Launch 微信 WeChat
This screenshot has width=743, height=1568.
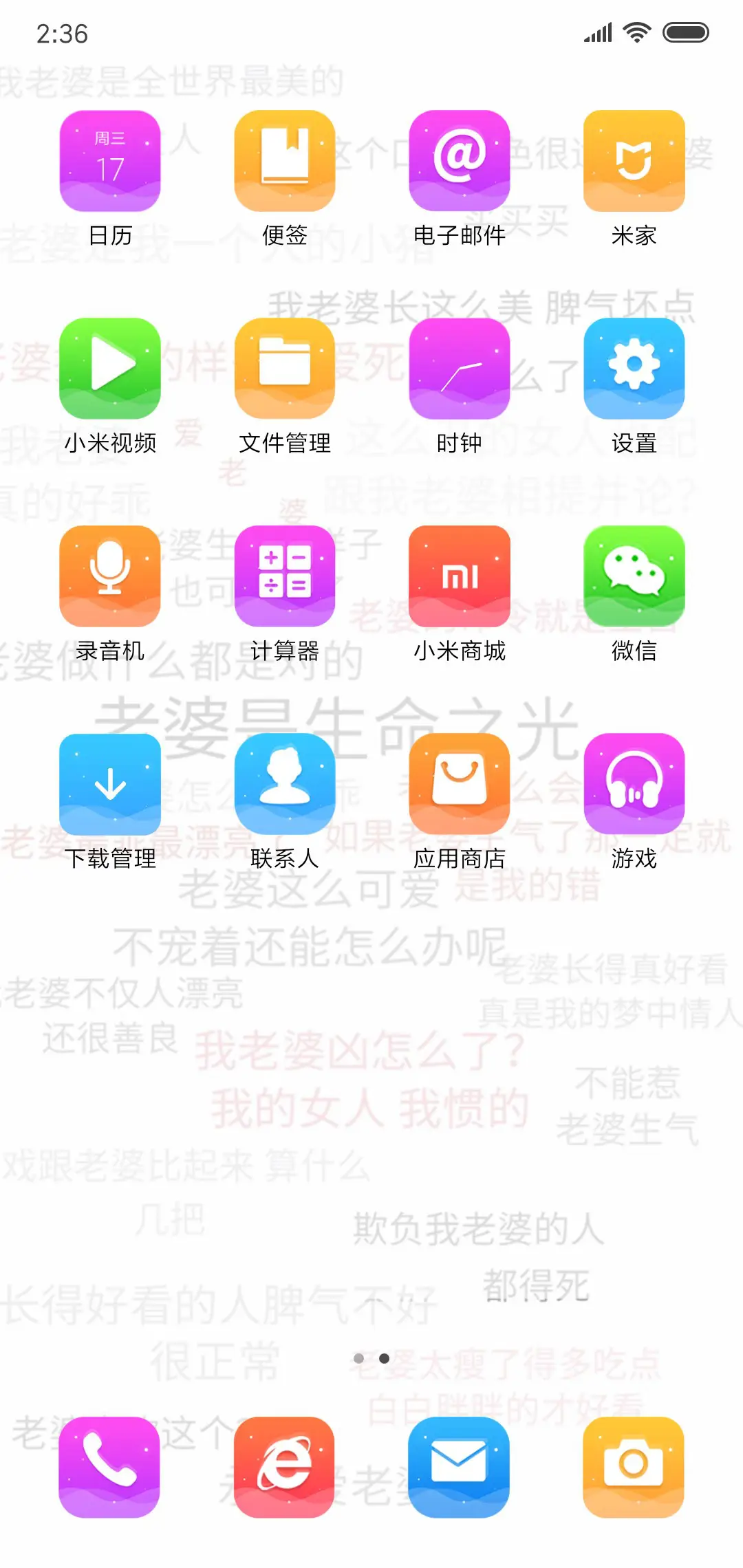[634, 576]
